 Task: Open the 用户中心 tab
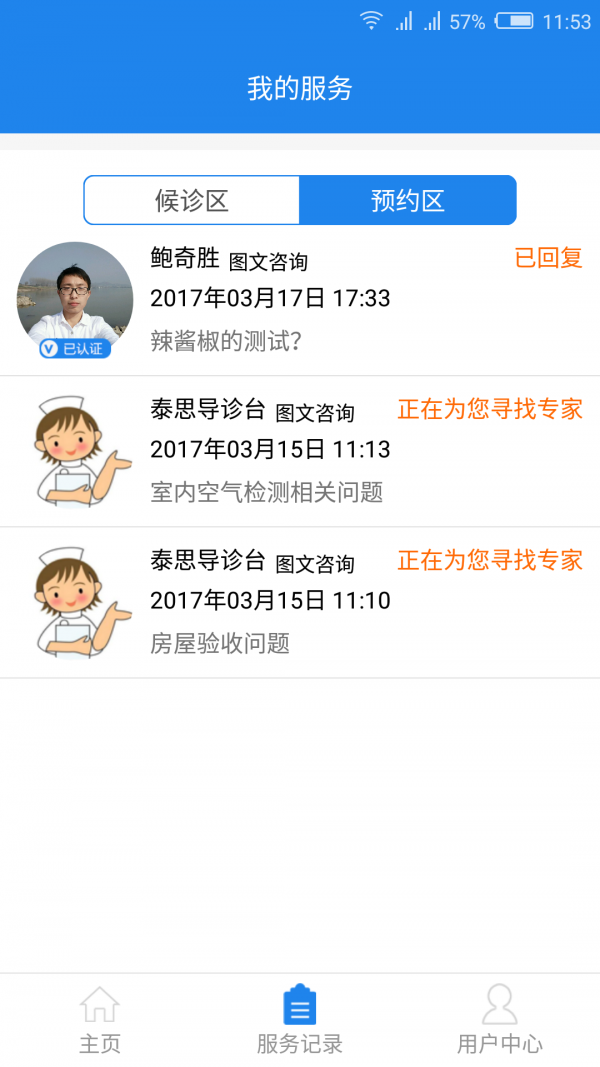pyautogui.click(x=499, y=1020)
